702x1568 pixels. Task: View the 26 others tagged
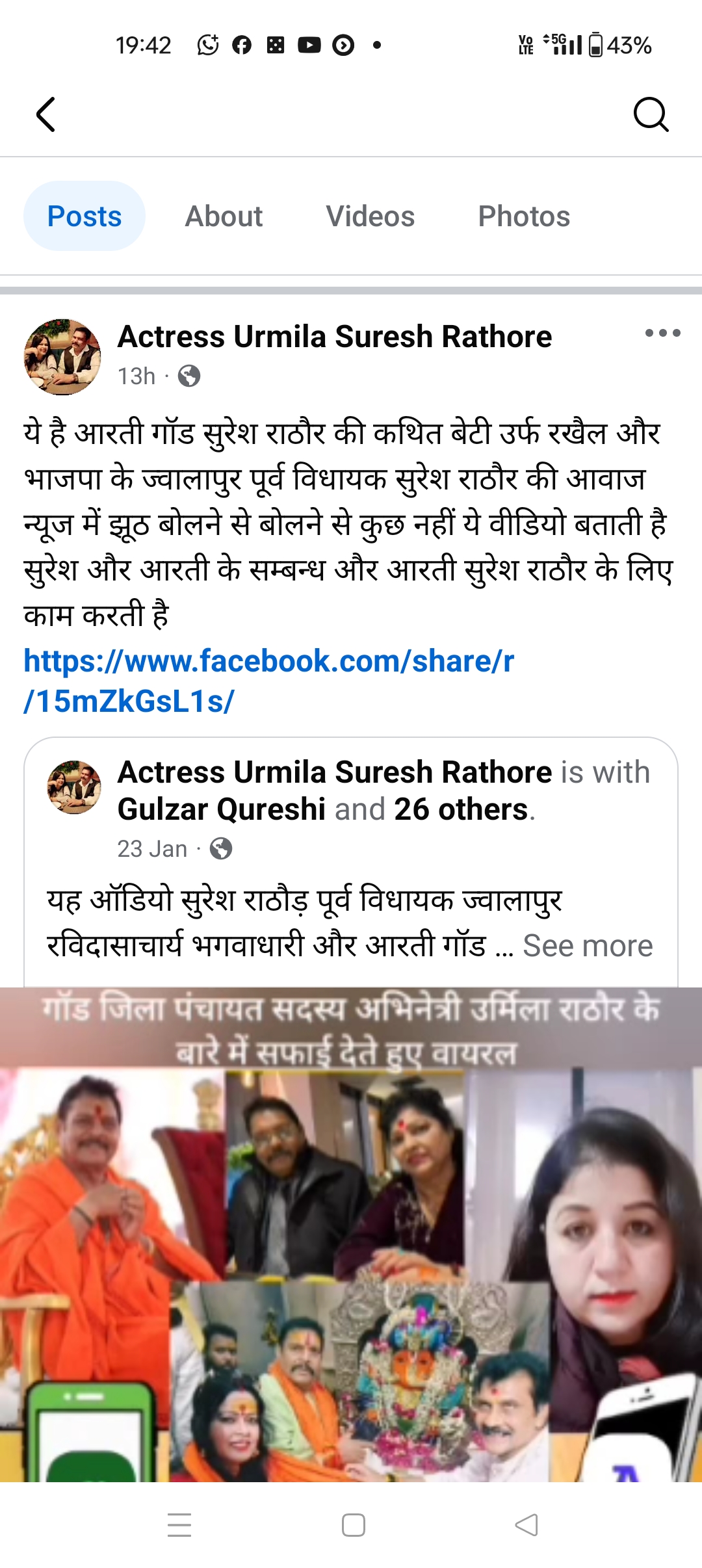(460, 810)
